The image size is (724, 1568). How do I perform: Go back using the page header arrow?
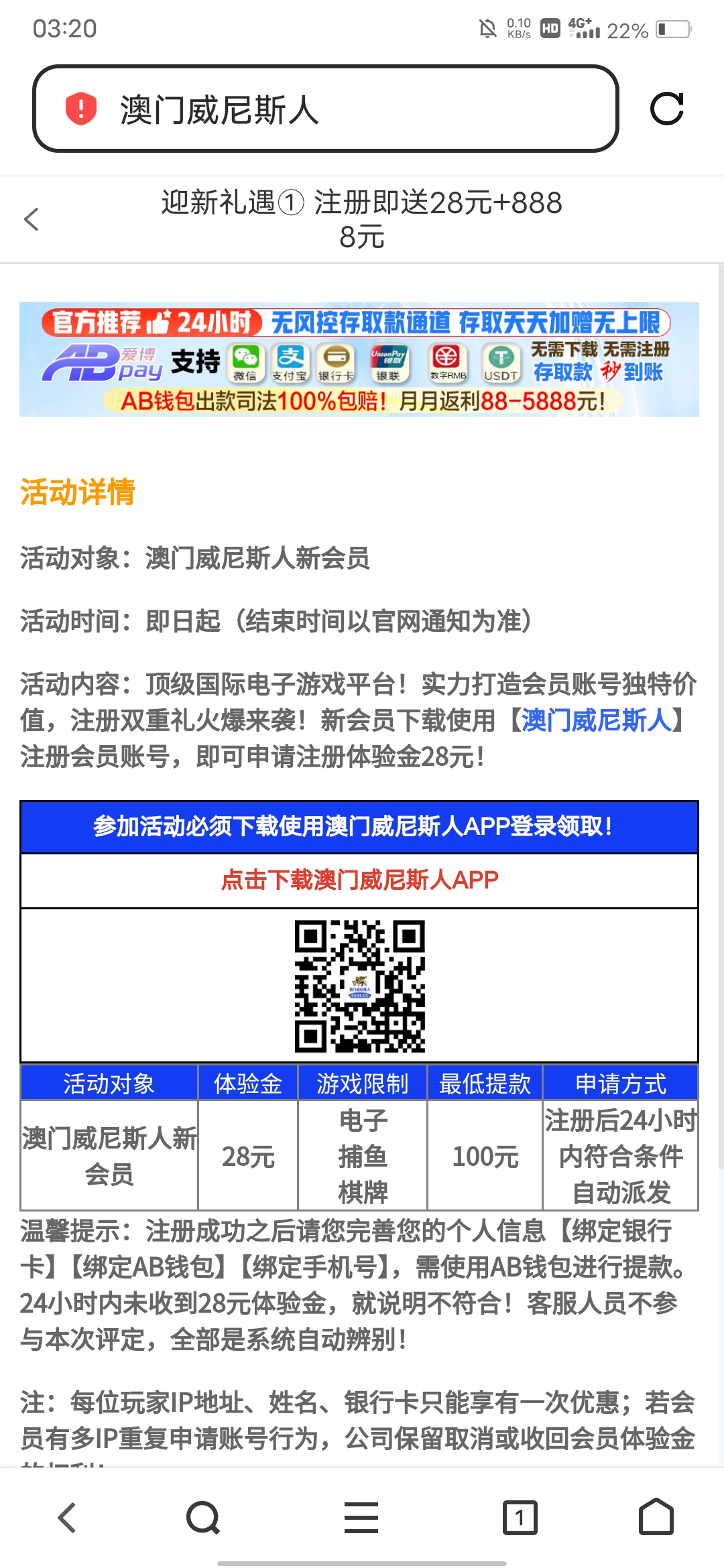(32, 219)
